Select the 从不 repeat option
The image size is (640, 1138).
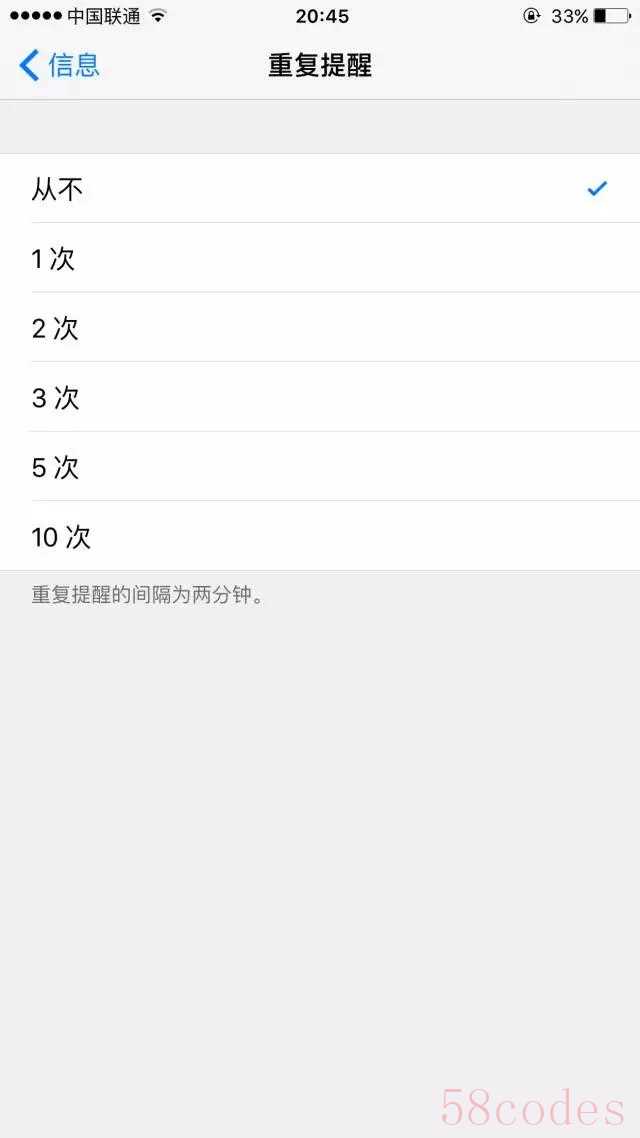tap(320, 189)
